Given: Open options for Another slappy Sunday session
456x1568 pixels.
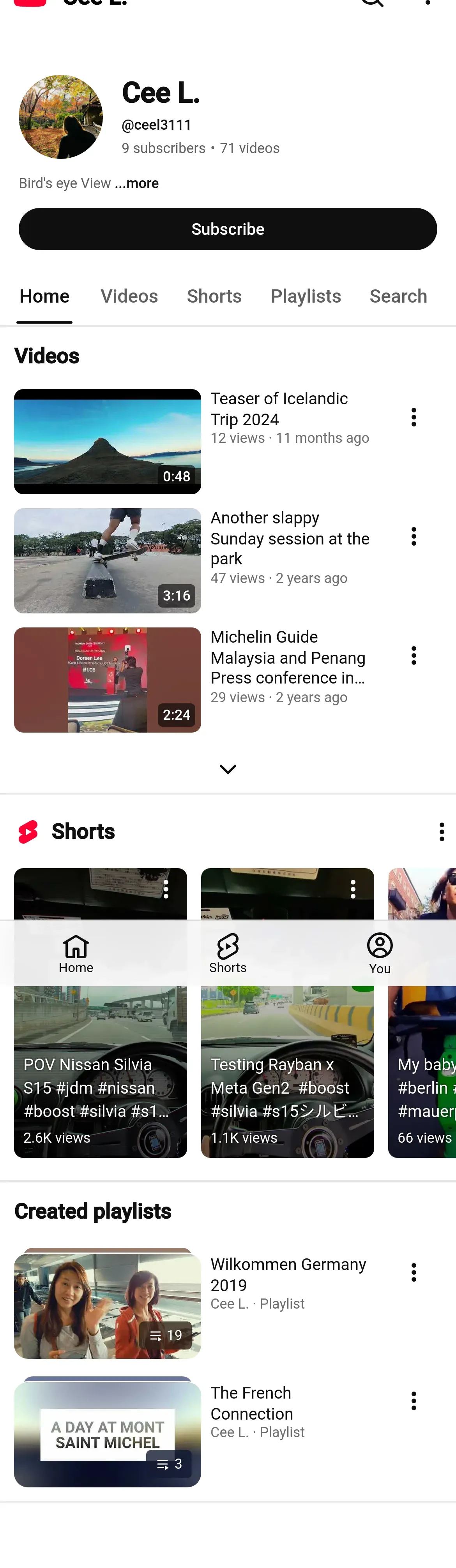Looking at the screenshot, I should (414, 536).
